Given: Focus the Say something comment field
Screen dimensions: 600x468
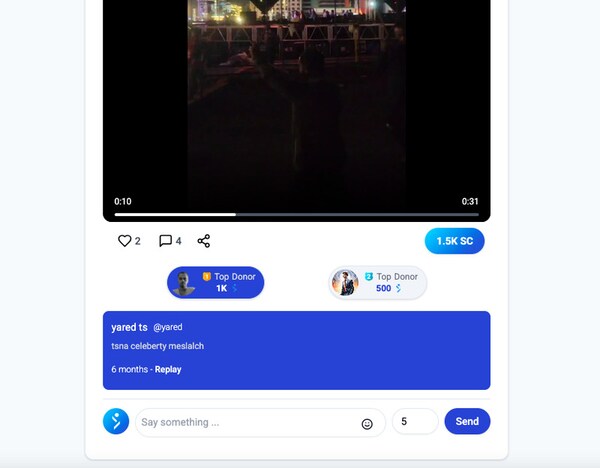Looking at the screenshot, I should click(x=245, y=422).
